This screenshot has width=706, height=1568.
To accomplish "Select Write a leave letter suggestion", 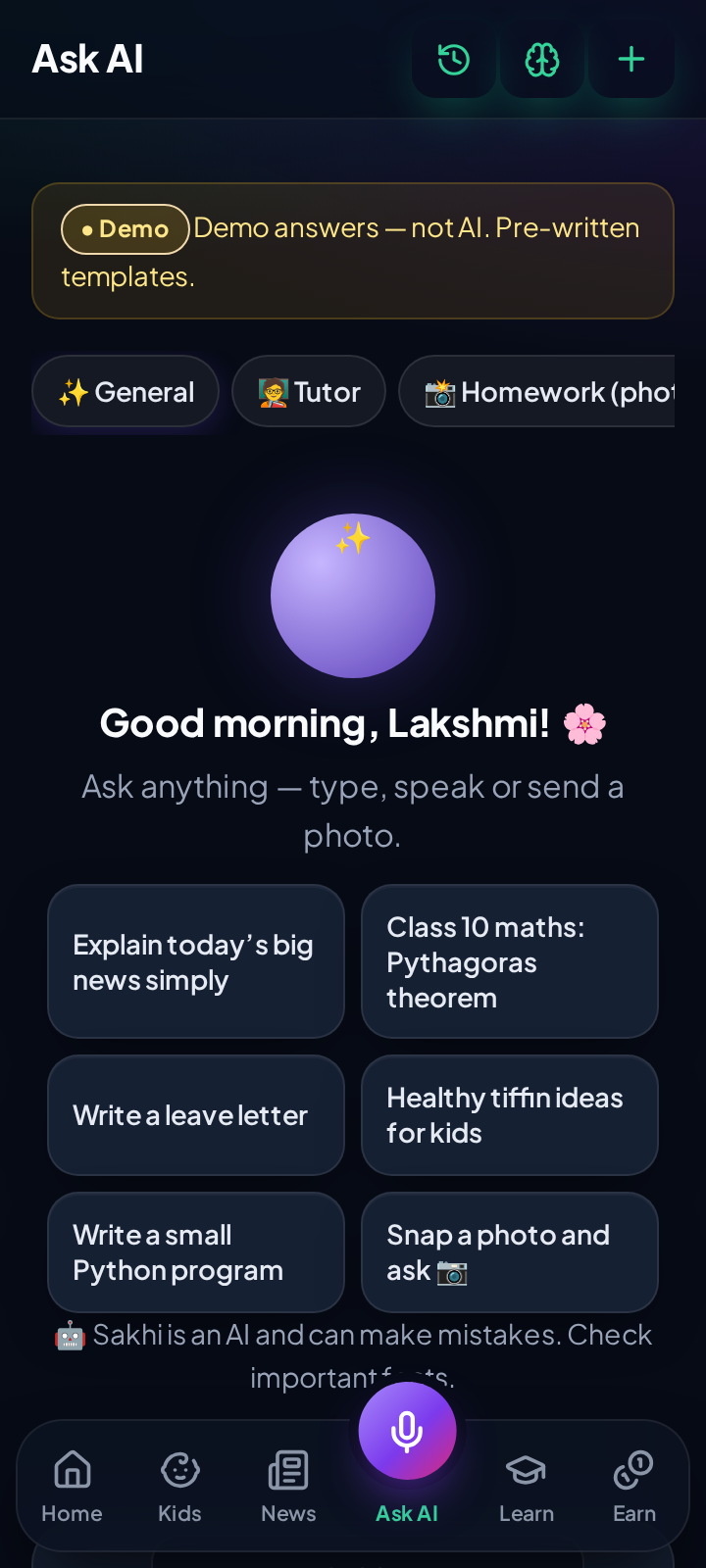I will coord(196,1115).
